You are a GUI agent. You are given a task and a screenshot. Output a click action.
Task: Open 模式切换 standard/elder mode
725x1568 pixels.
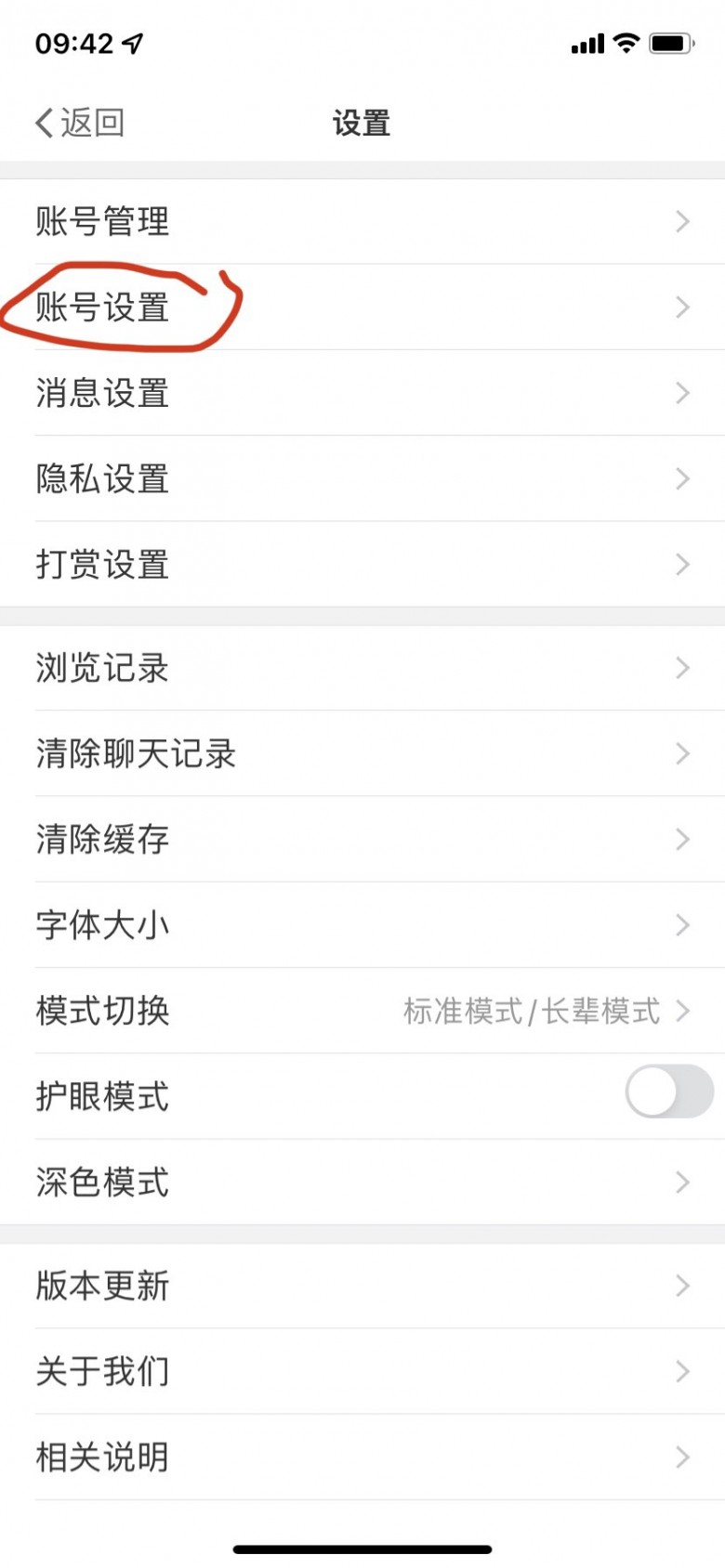pos(362,1011)
